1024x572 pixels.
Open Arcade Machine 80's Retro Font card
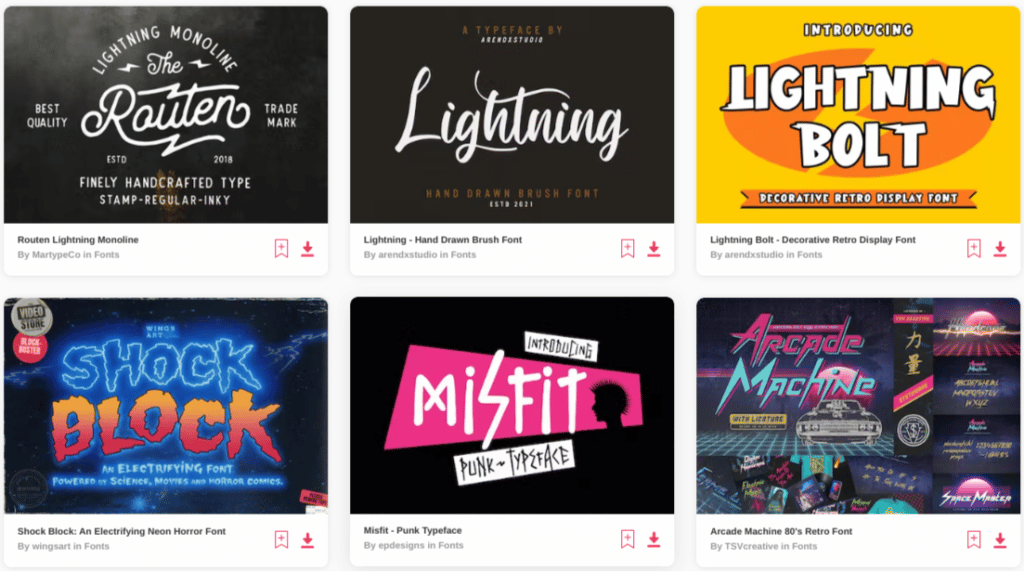(858, 405)
